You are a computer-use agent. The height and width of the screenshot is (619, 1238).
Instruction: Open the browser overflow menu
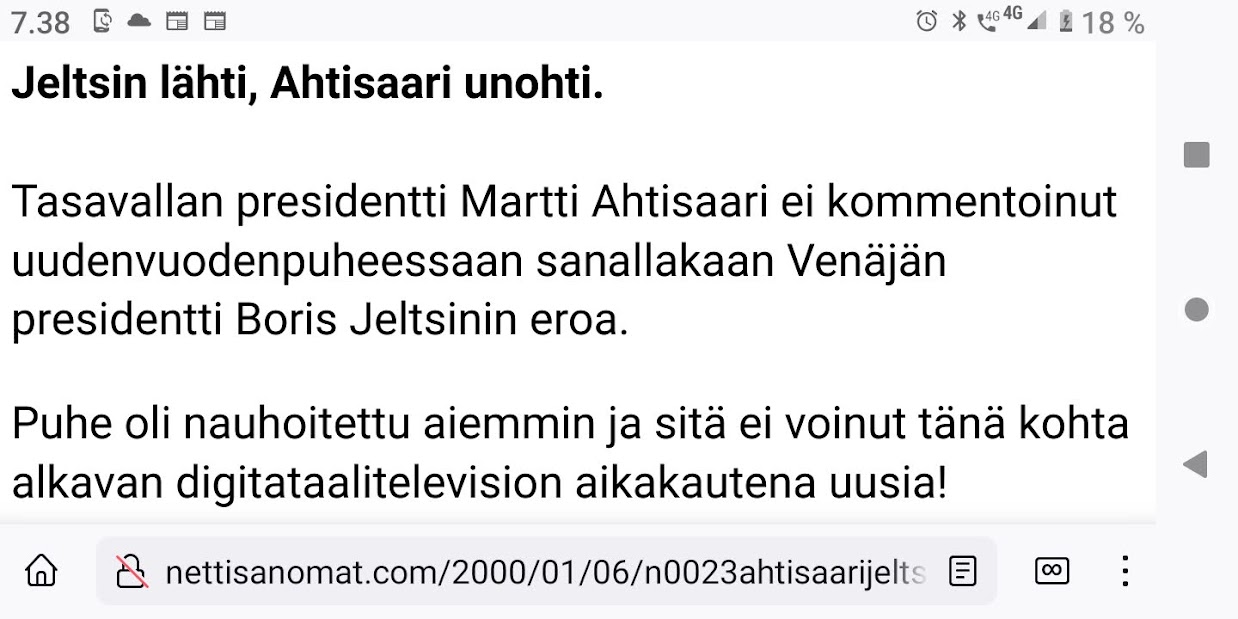1125,572
